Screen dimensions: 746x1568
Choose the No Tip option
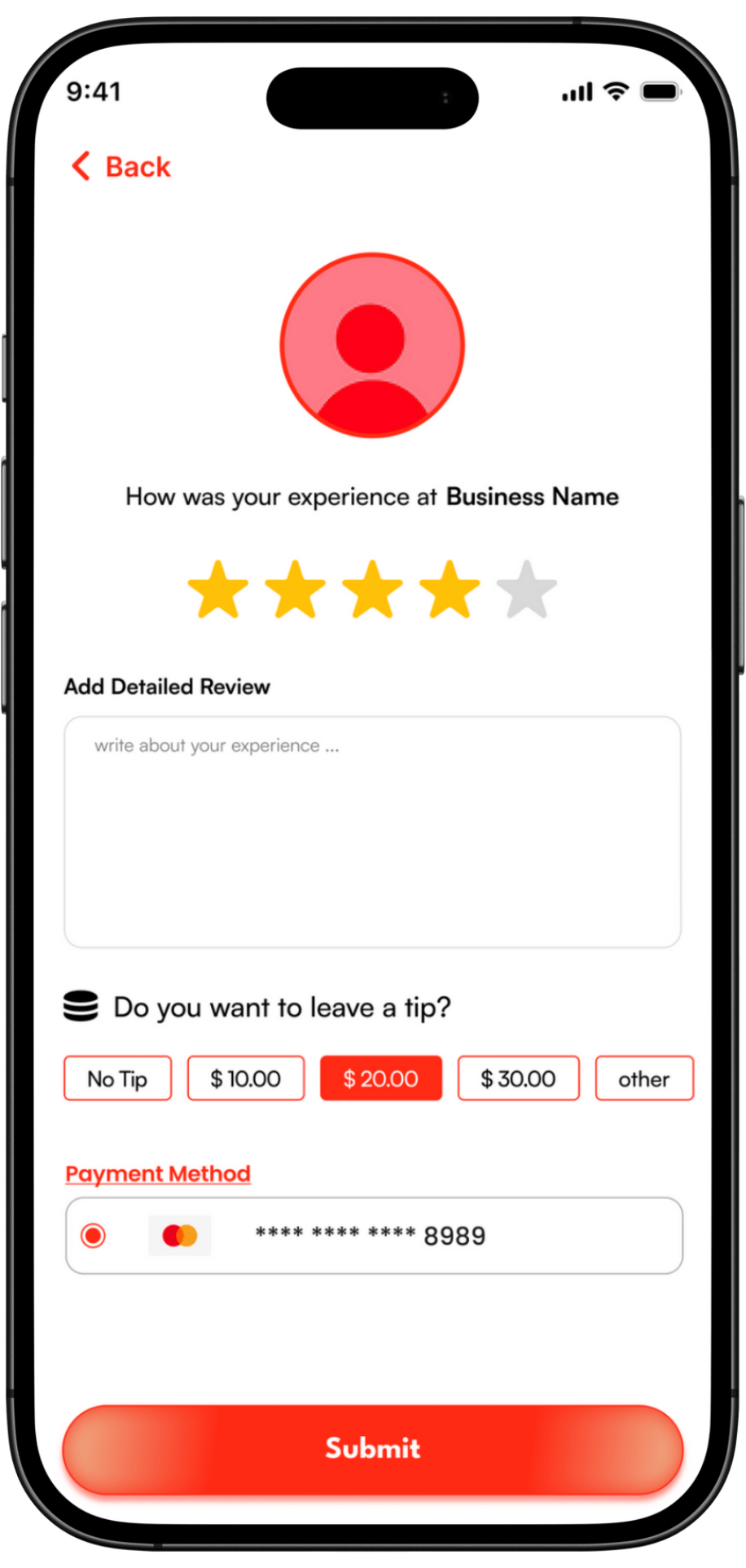[x=117, y=1078]
